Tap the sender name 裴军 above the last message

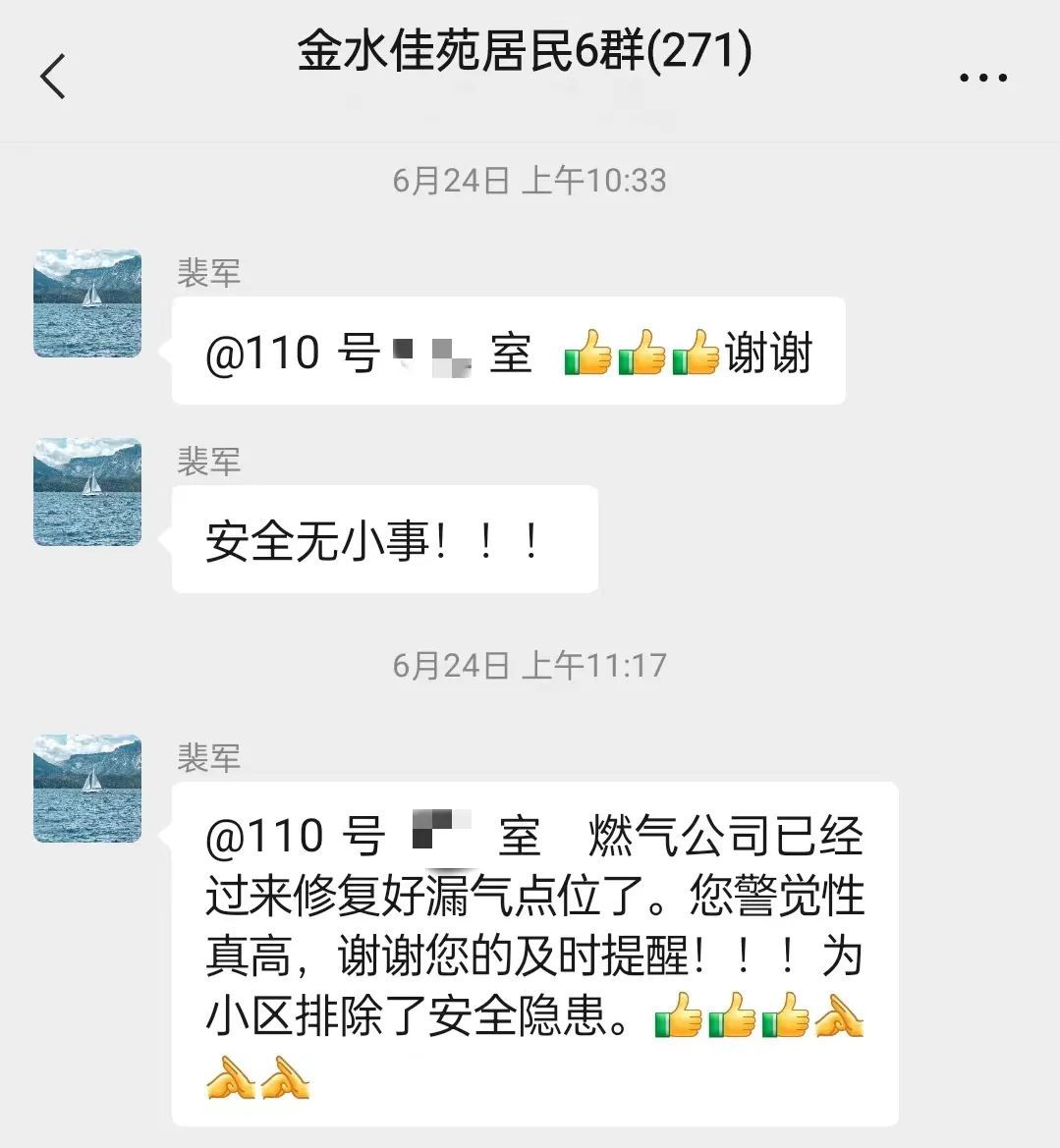[207, 756]
